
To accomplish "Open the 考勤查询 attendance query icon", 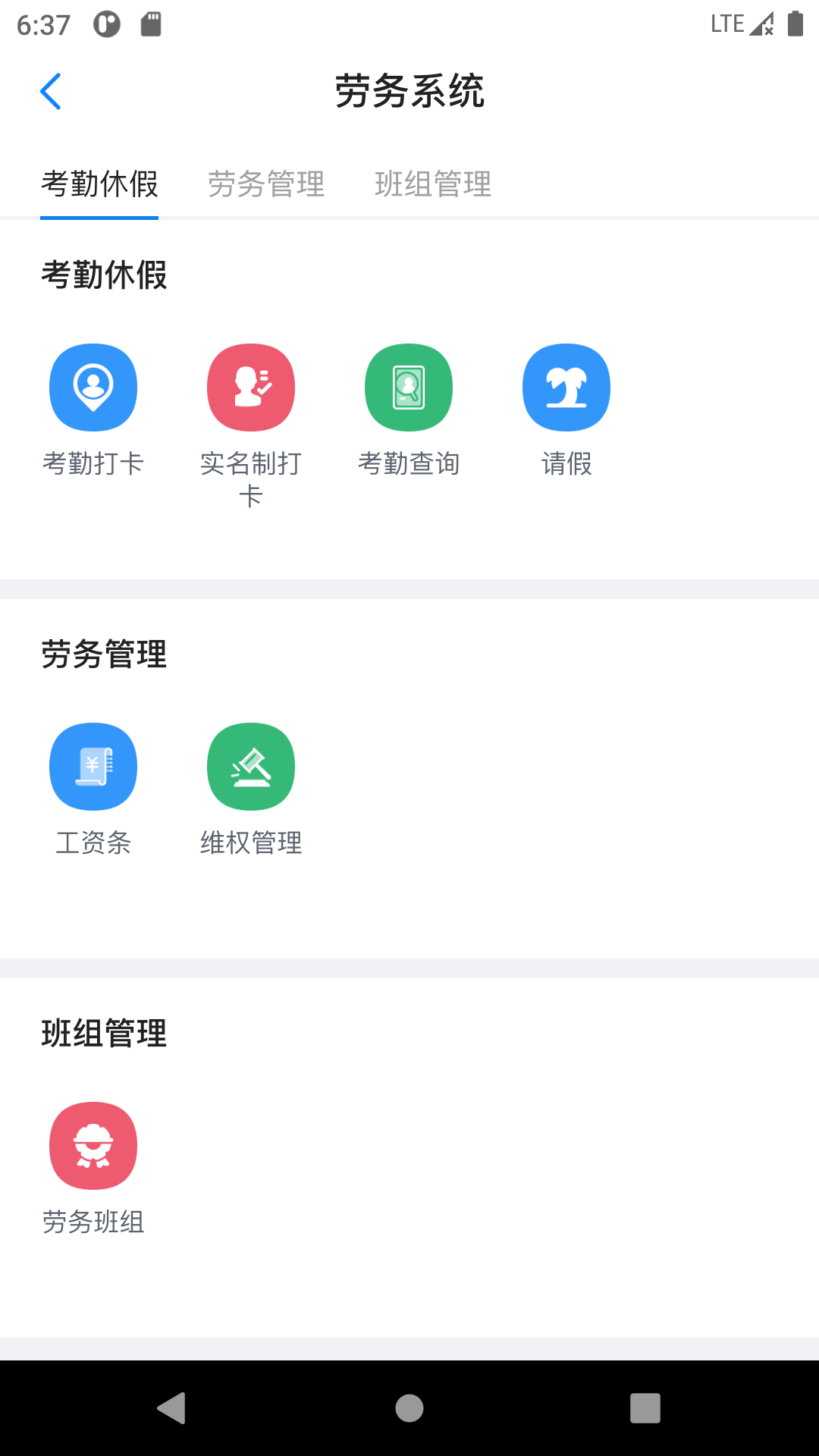I will click(408, 387).
